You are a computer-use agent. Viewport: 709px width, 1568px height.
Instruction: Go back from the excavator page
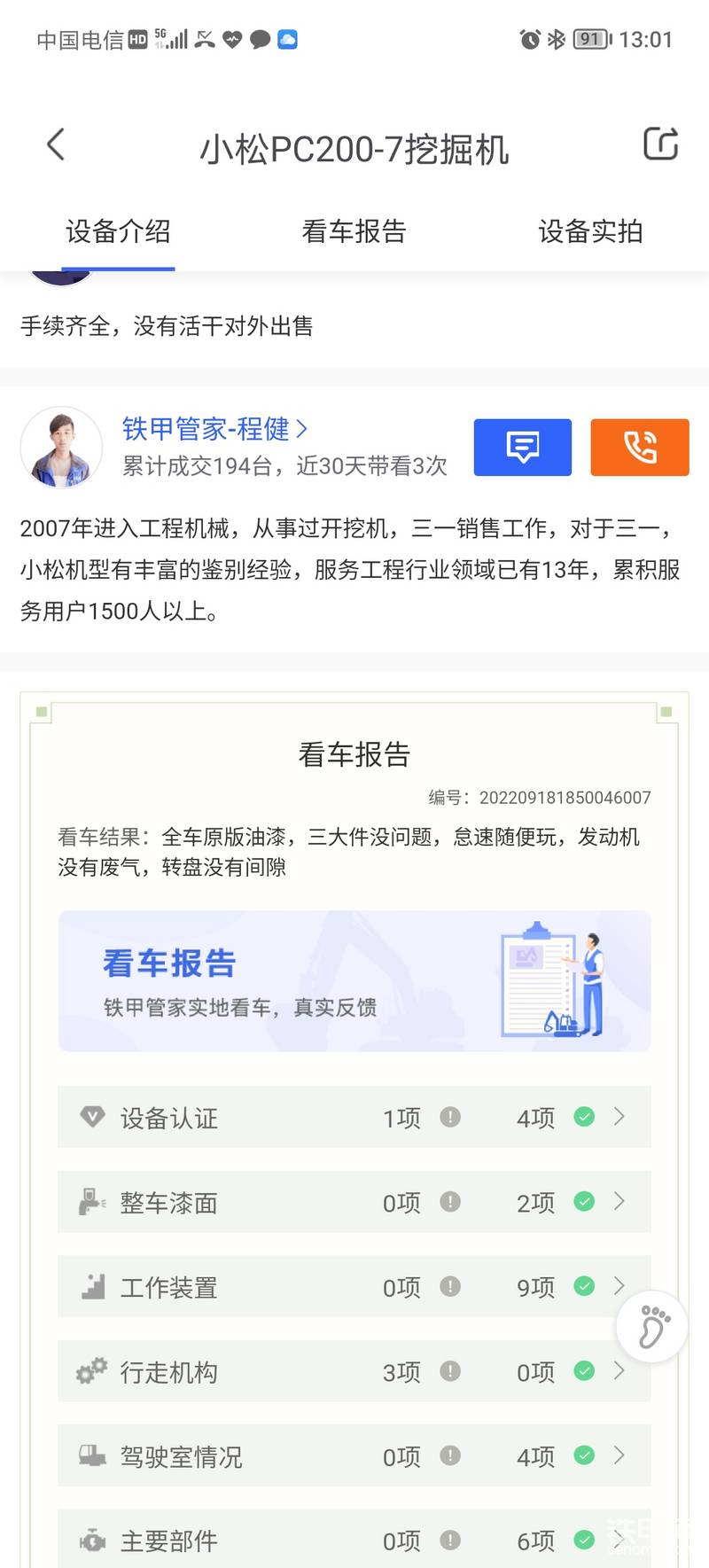(56, 144)
